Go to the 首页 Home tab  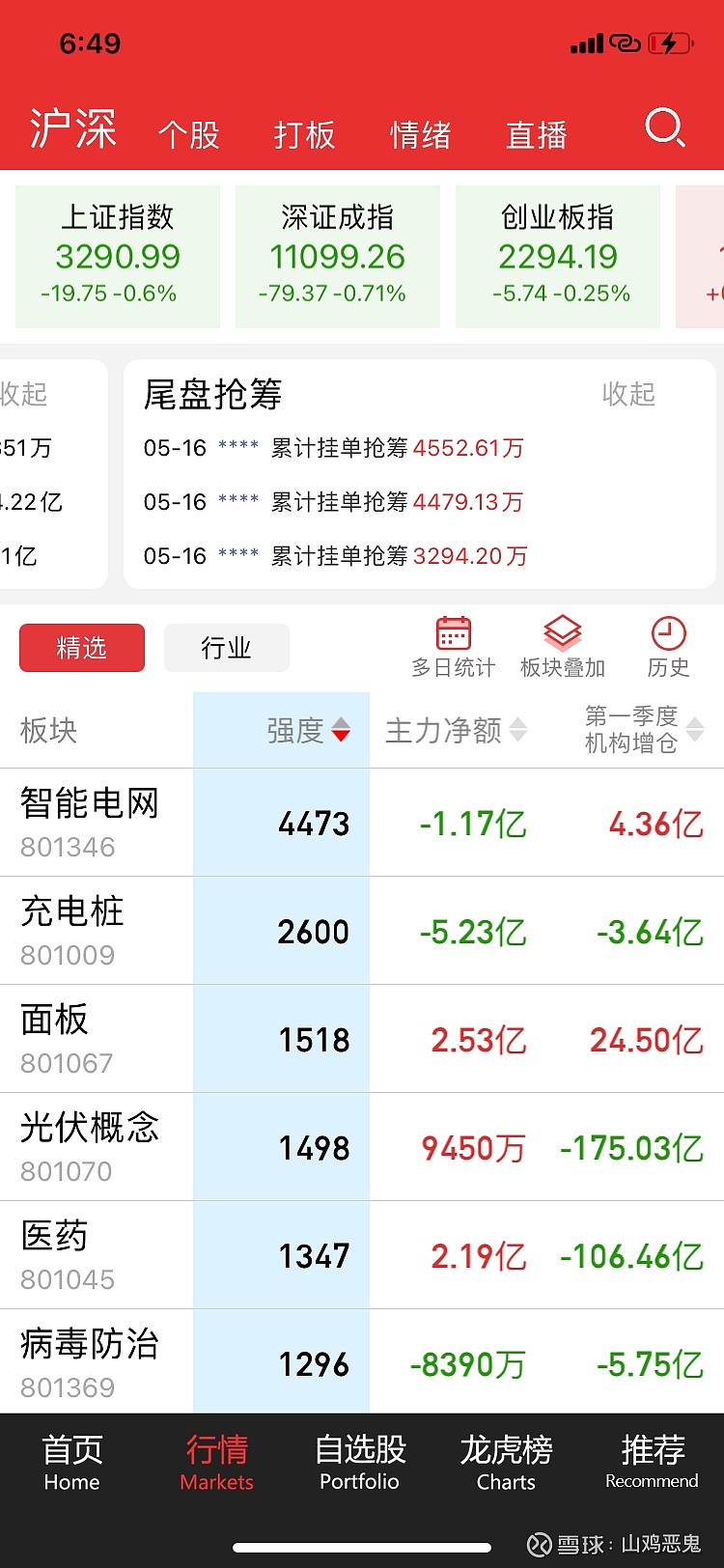coord(72,1463)
